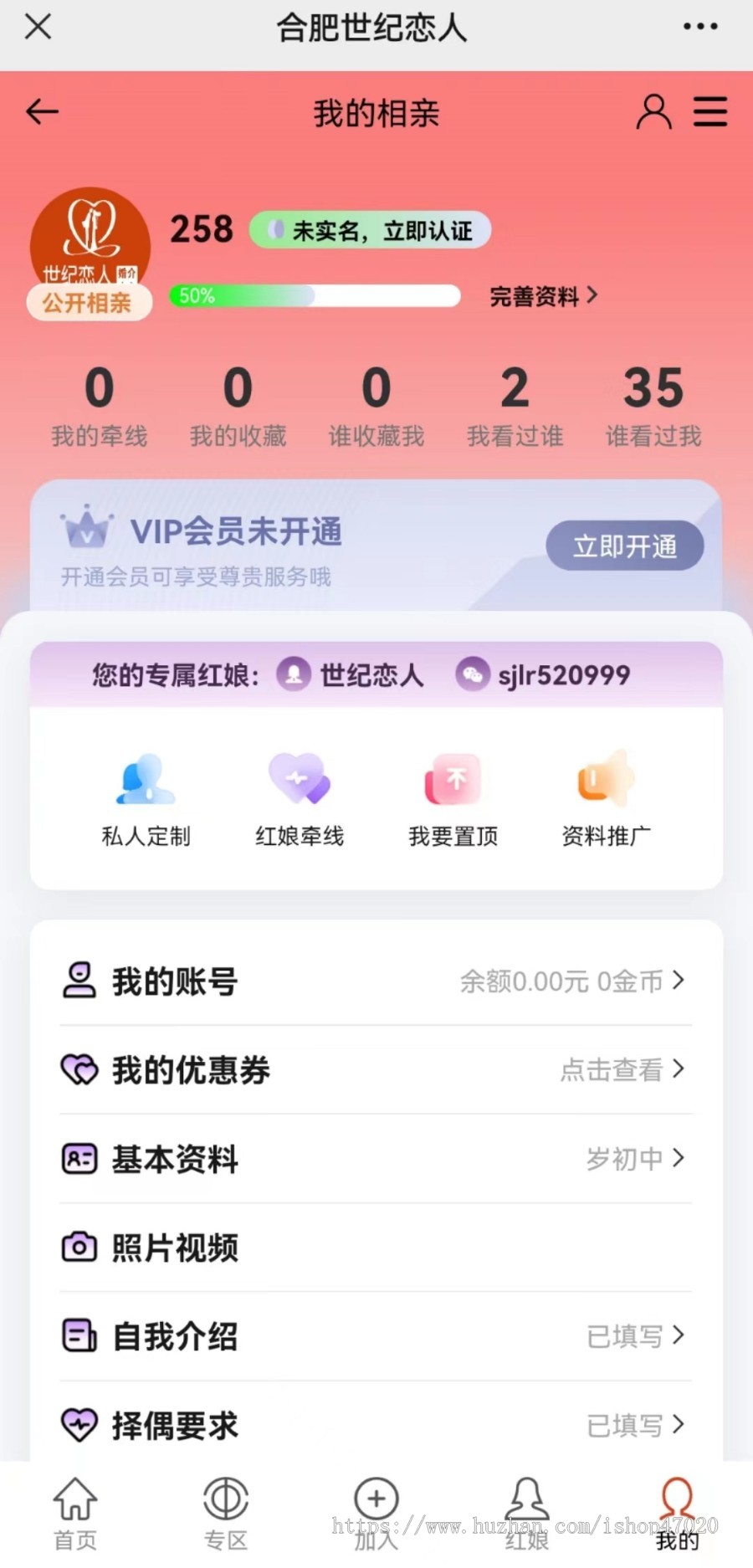View 我的优惠券 coupons
The image size is (753, 1568).
click(x=376, y=1069)
